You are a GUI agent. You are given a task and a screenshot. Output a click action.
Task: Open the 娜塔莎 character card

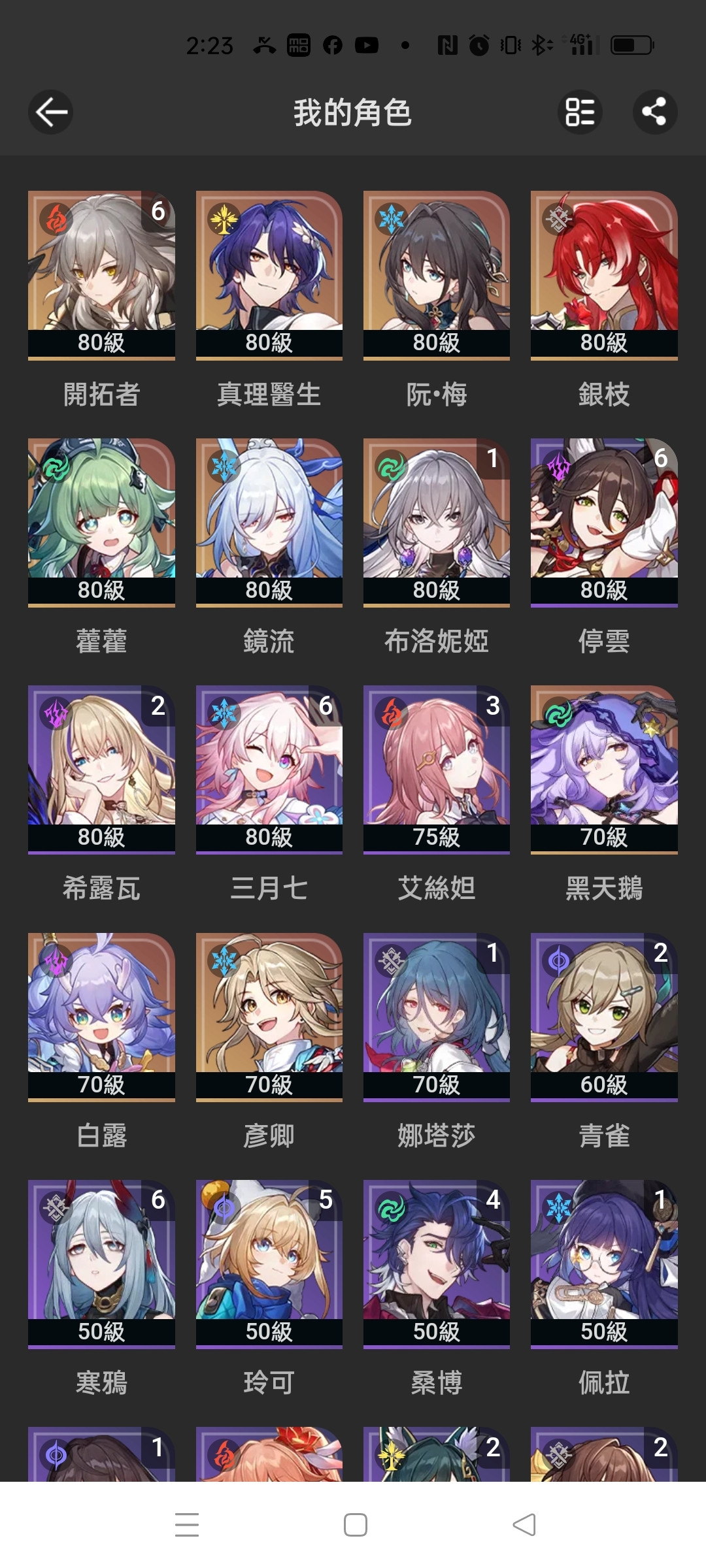(436, 1016)
